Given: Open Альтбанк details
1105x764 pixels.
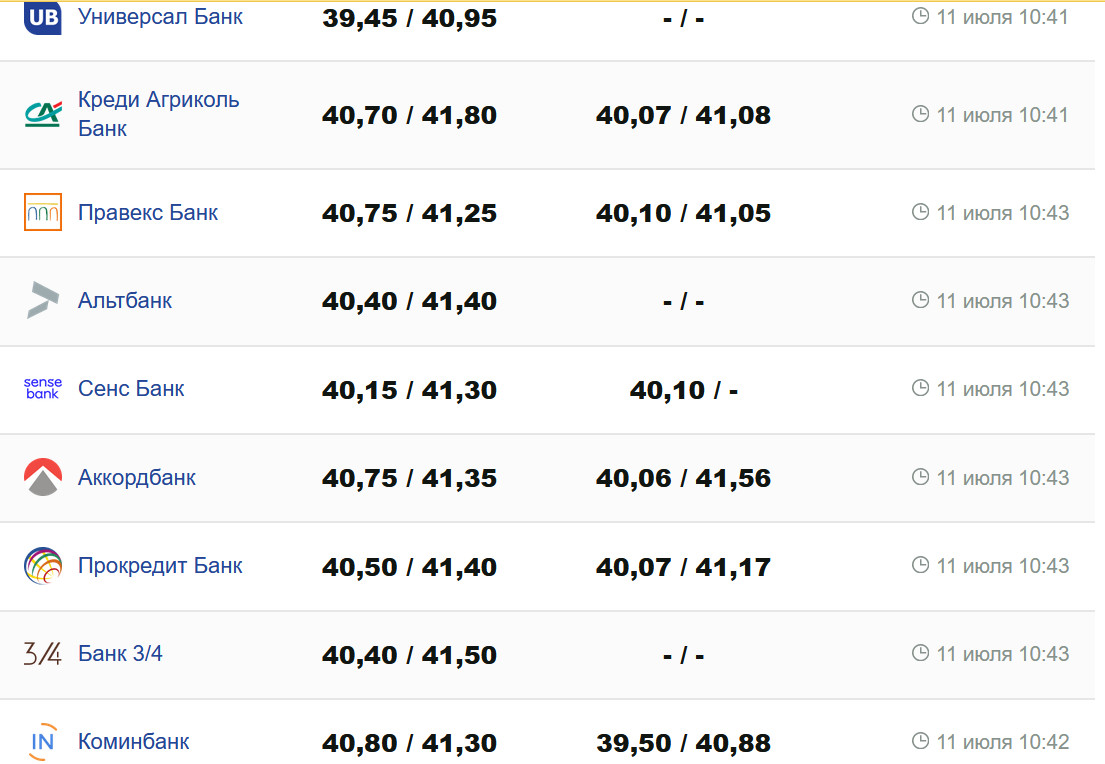Looking at the screenshot, I should click(x=125, y=301).
